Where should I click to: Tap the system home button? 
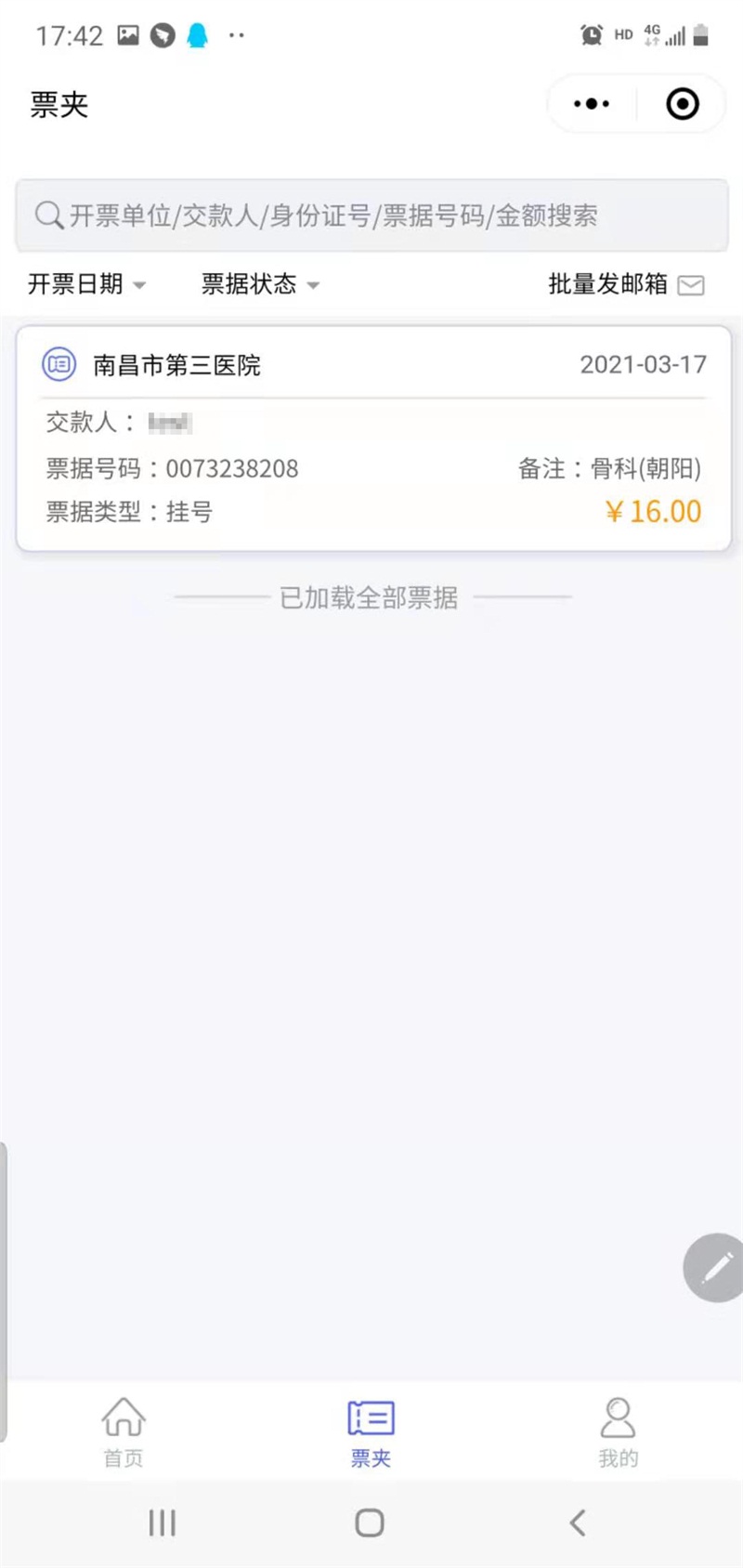(x=370, y=1522)
